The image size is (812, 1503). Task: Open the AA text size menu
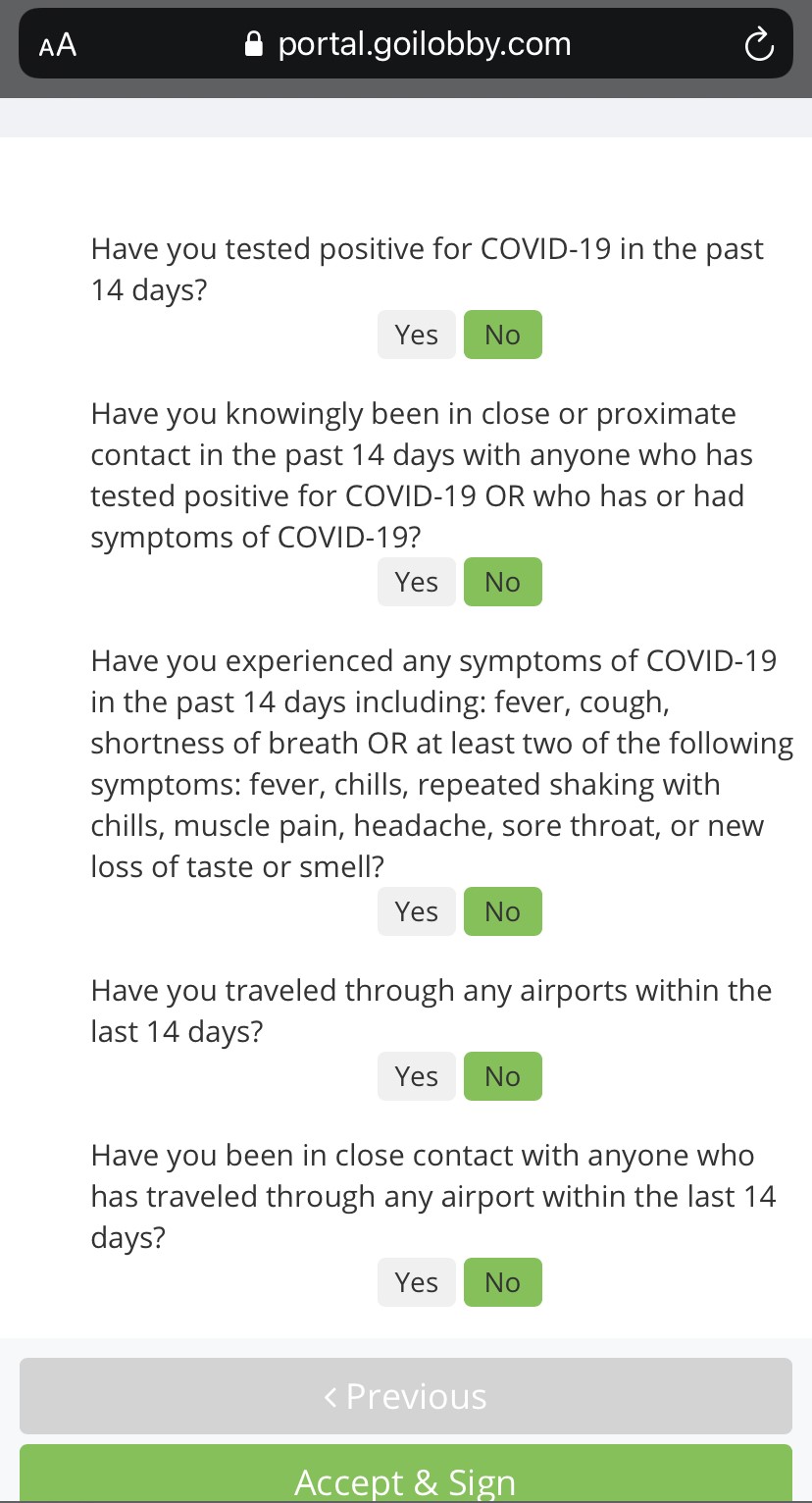pyautogui.click(x=58, y=46)
